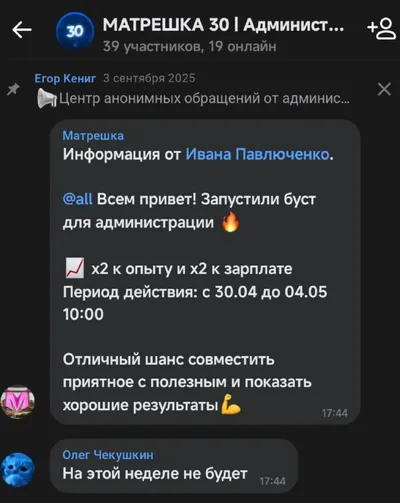Go back using the arrow icon
Image resolution: width=400 pixels, height=503 pixels.
22,30
